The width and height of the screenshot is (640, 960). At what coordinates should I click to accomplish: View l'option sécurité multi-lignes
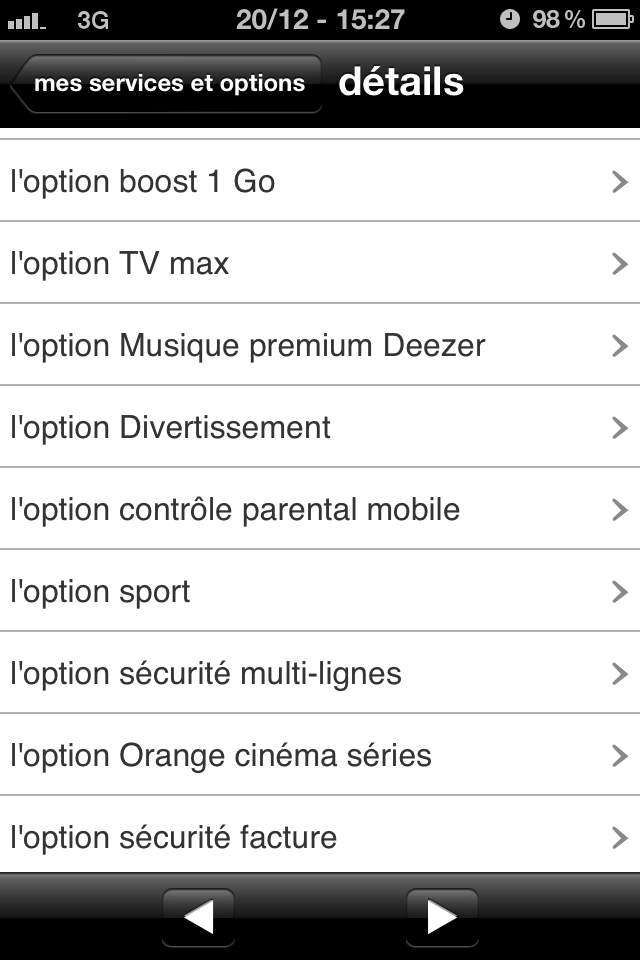pos(320,673)
